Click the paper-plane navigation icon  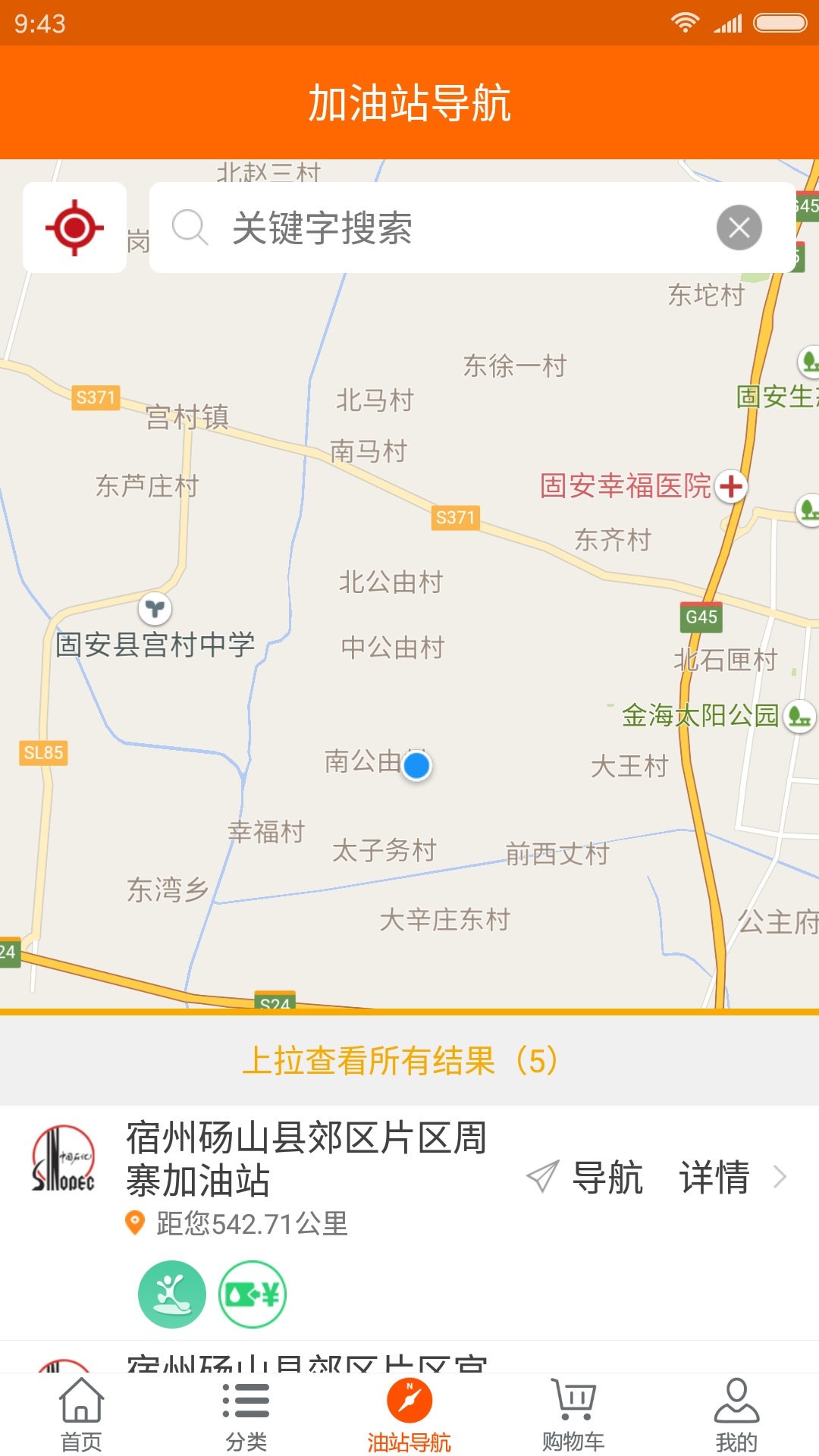pyautogui.click(x=542, y=1175)
